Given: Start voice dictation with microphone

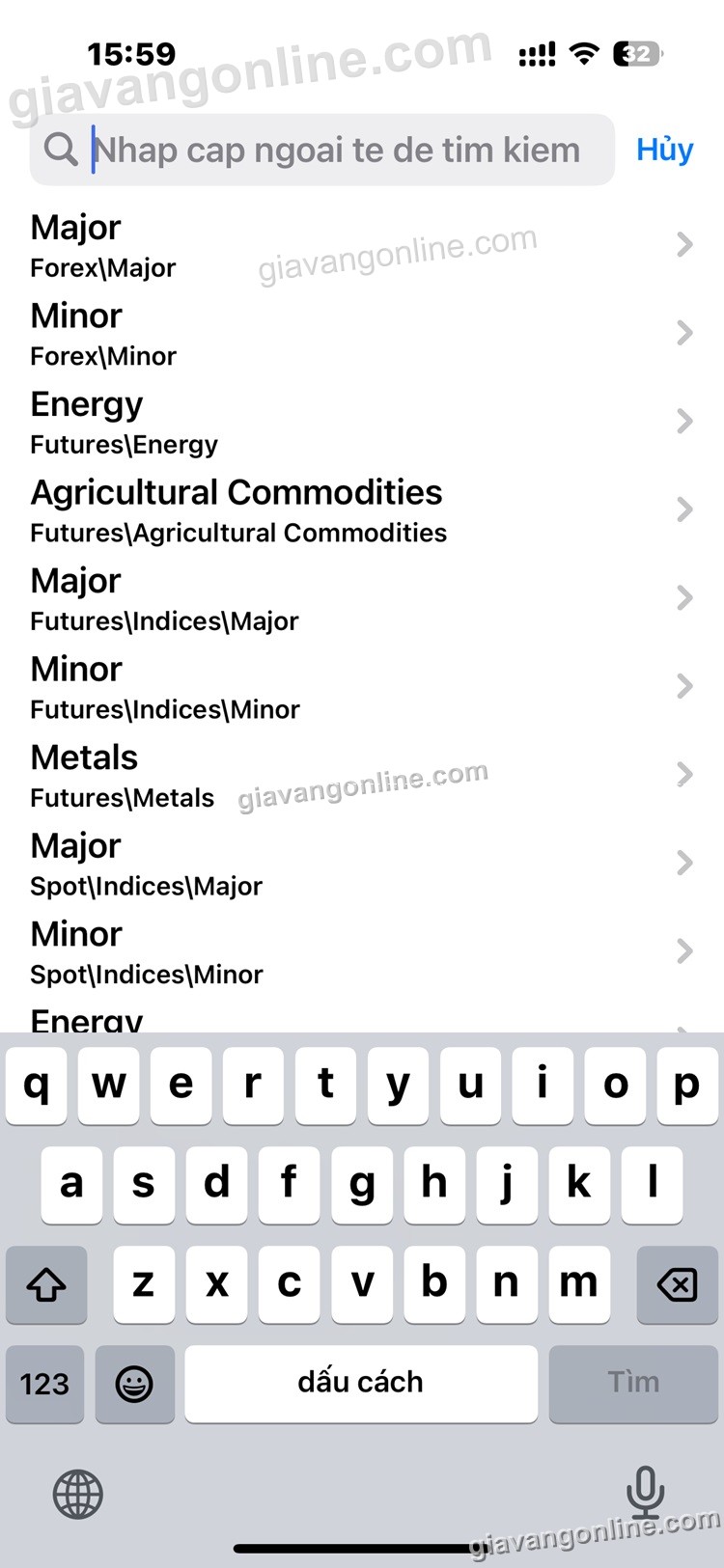Looking at the screenshot, I should 645,1493.
